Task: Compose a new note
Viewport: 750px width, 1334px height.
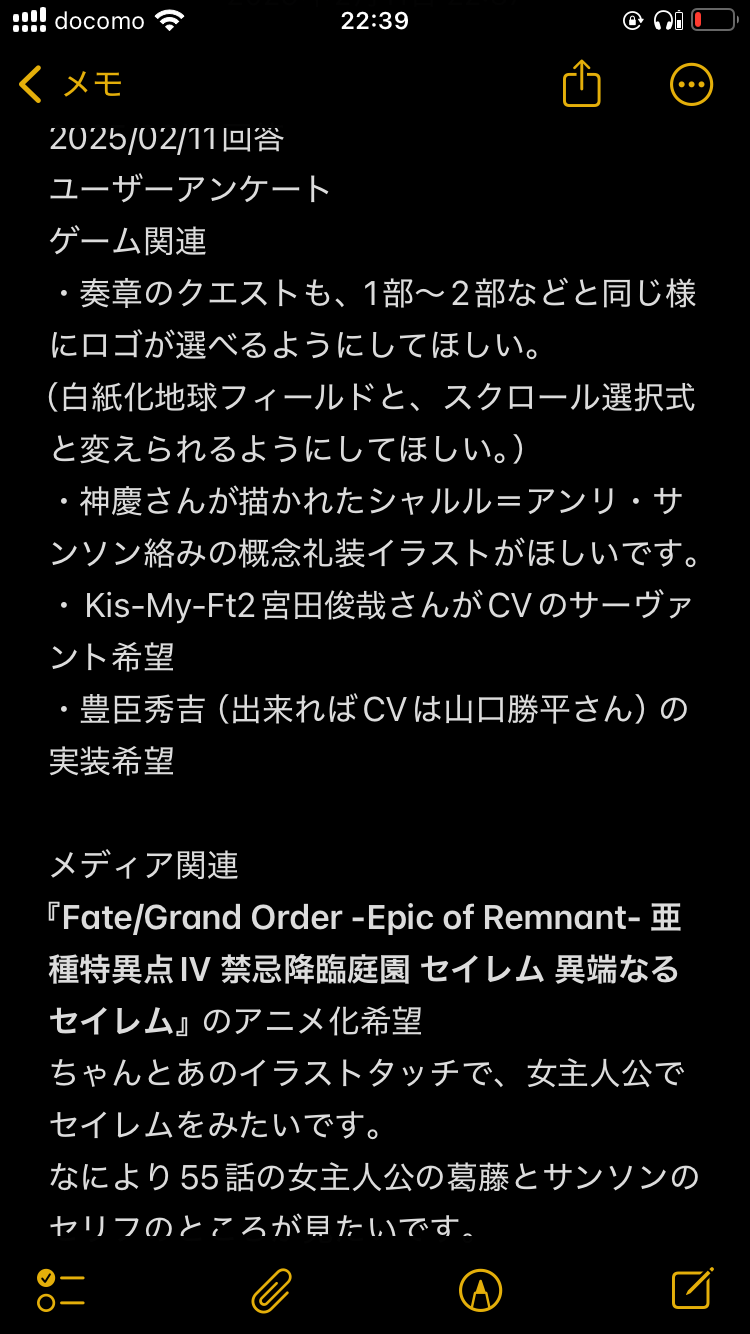Action: tap(692, 1288)
